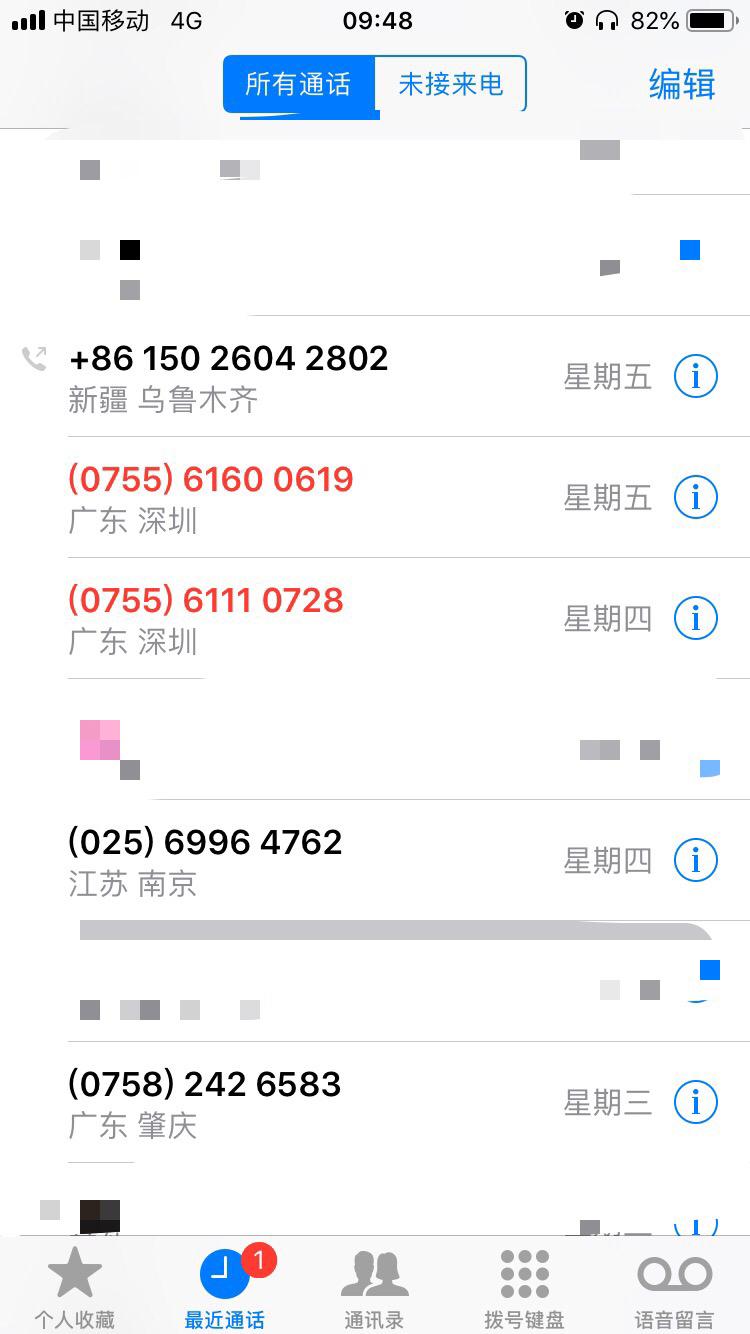
Task: Select the 最近通话 recents tab
Action: [225, 1288]
